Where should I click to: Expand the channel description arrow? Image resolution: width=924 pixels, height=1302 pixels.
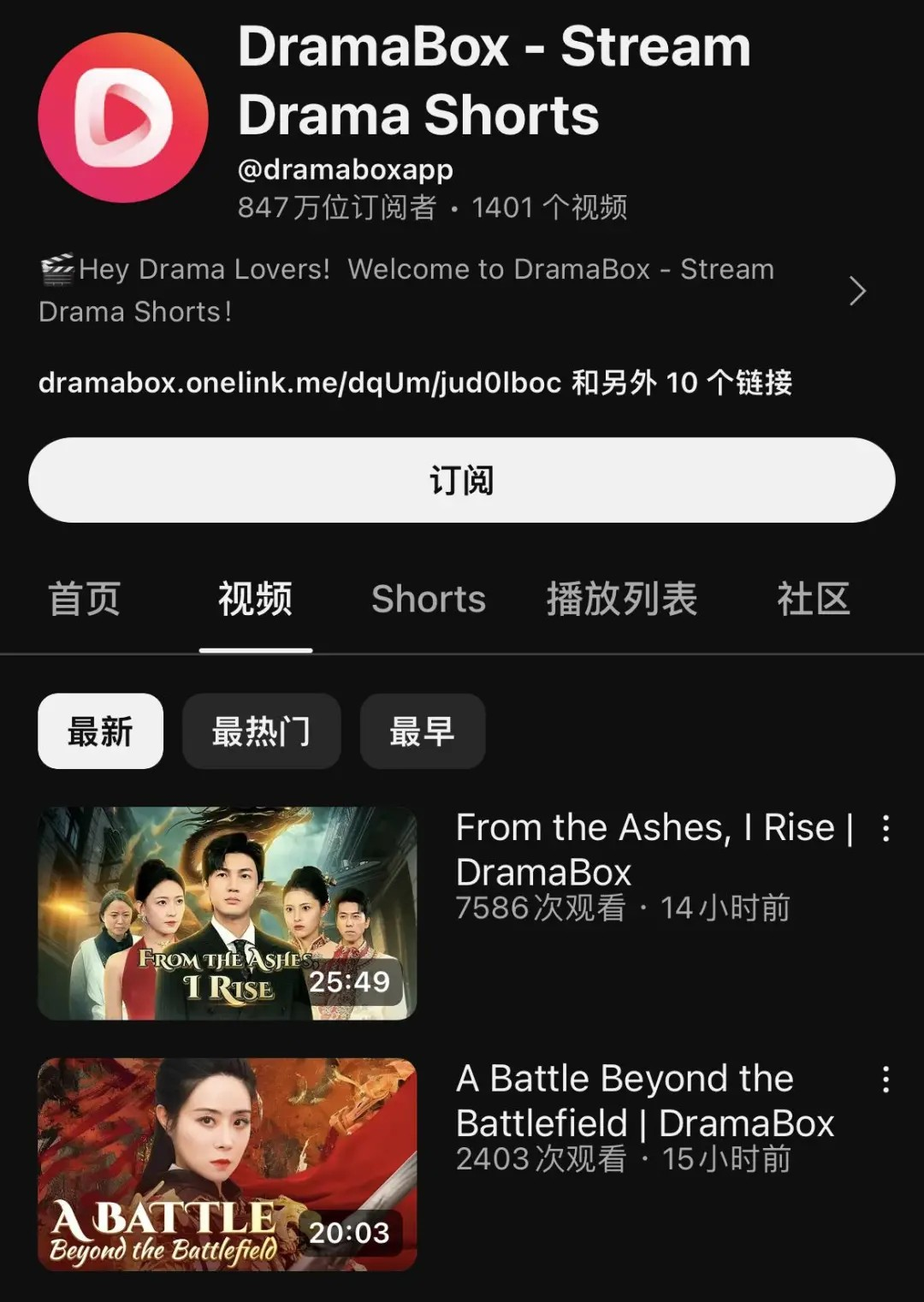click(859, 290)
